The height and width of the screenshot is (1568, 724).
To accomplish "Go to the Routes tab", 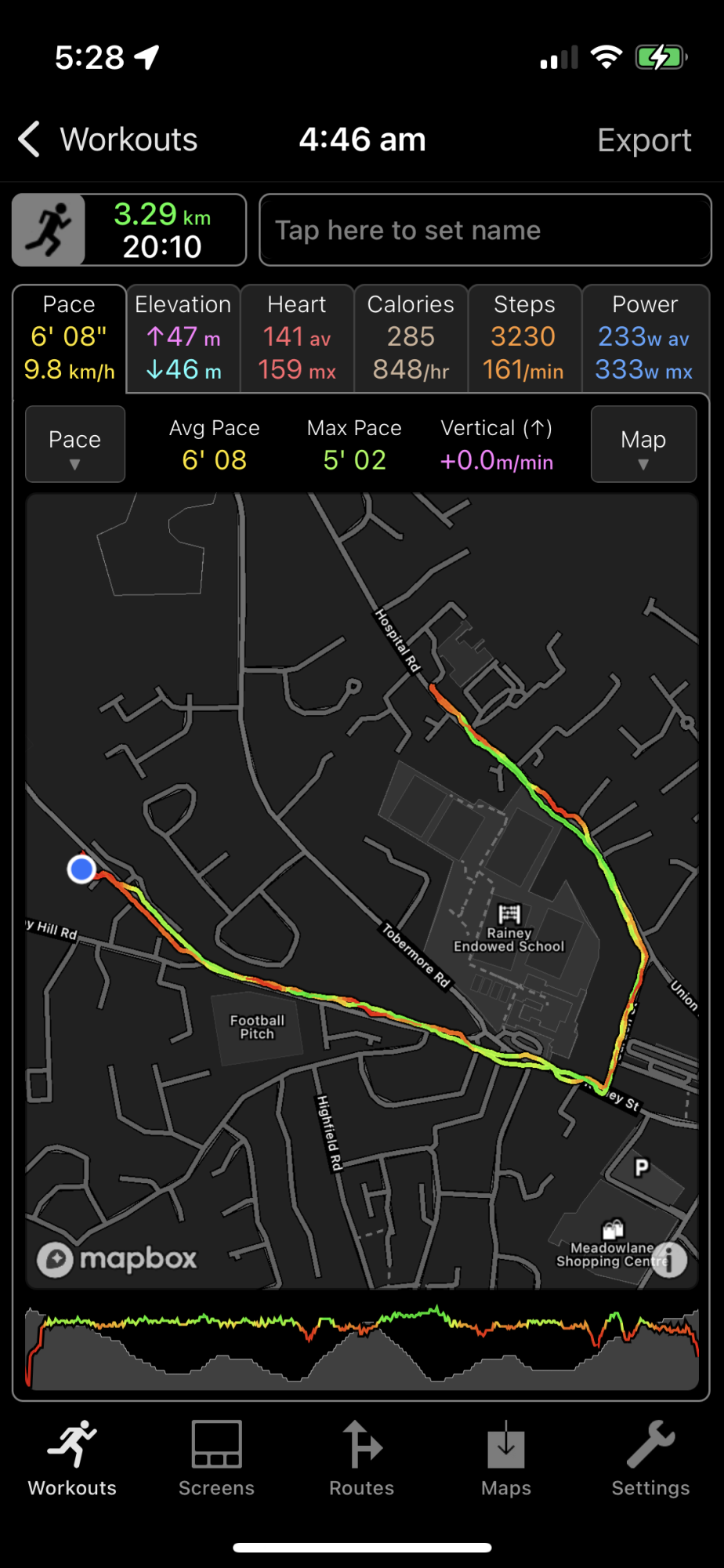I will pos(362,1458).
